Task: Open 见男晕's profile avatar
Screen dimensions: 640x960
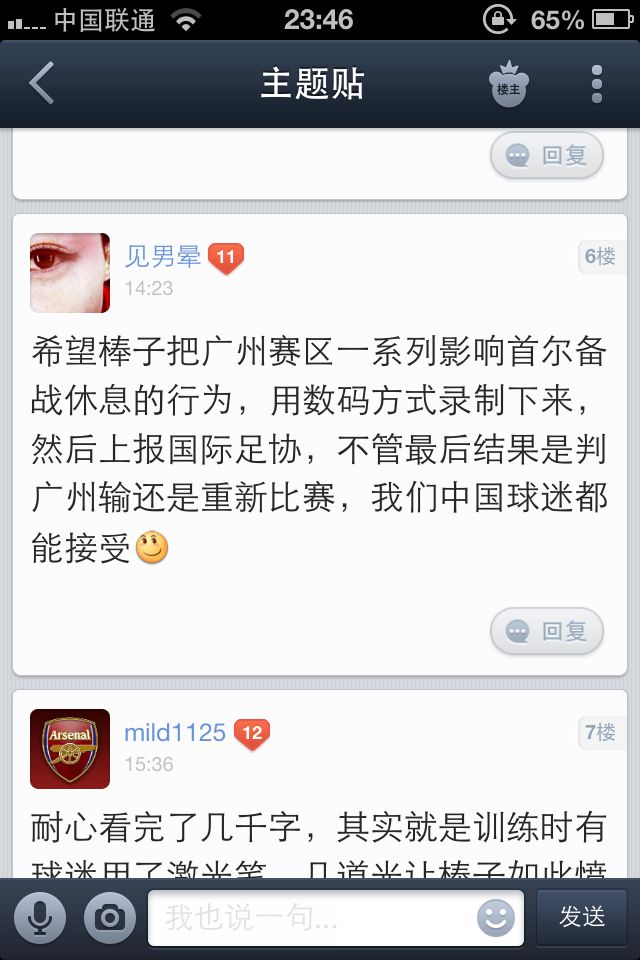Action: pos(70,273)
